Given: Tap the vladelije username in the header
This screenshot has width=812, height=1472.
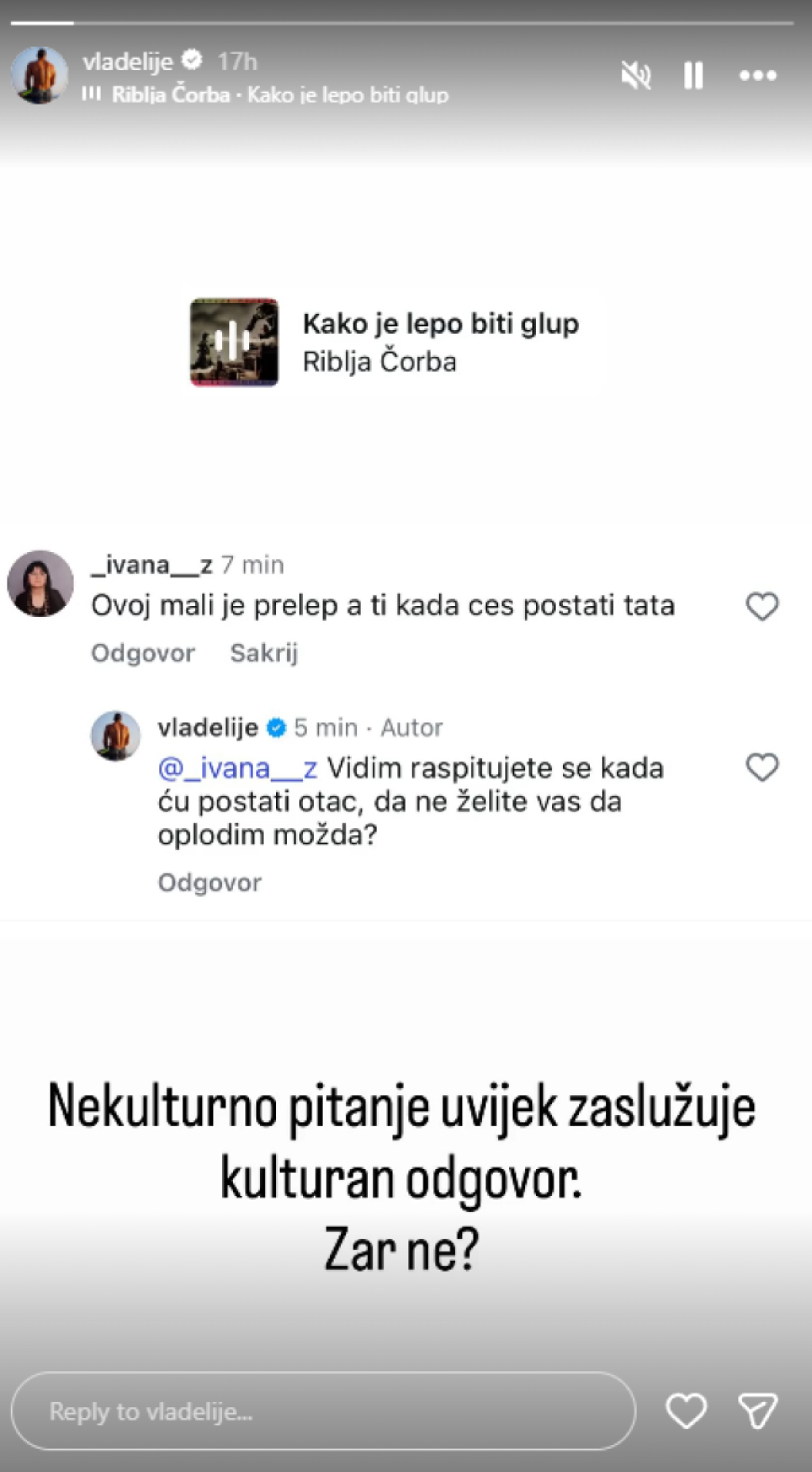Looking at the screenshot, I should (x=128, y=61).
